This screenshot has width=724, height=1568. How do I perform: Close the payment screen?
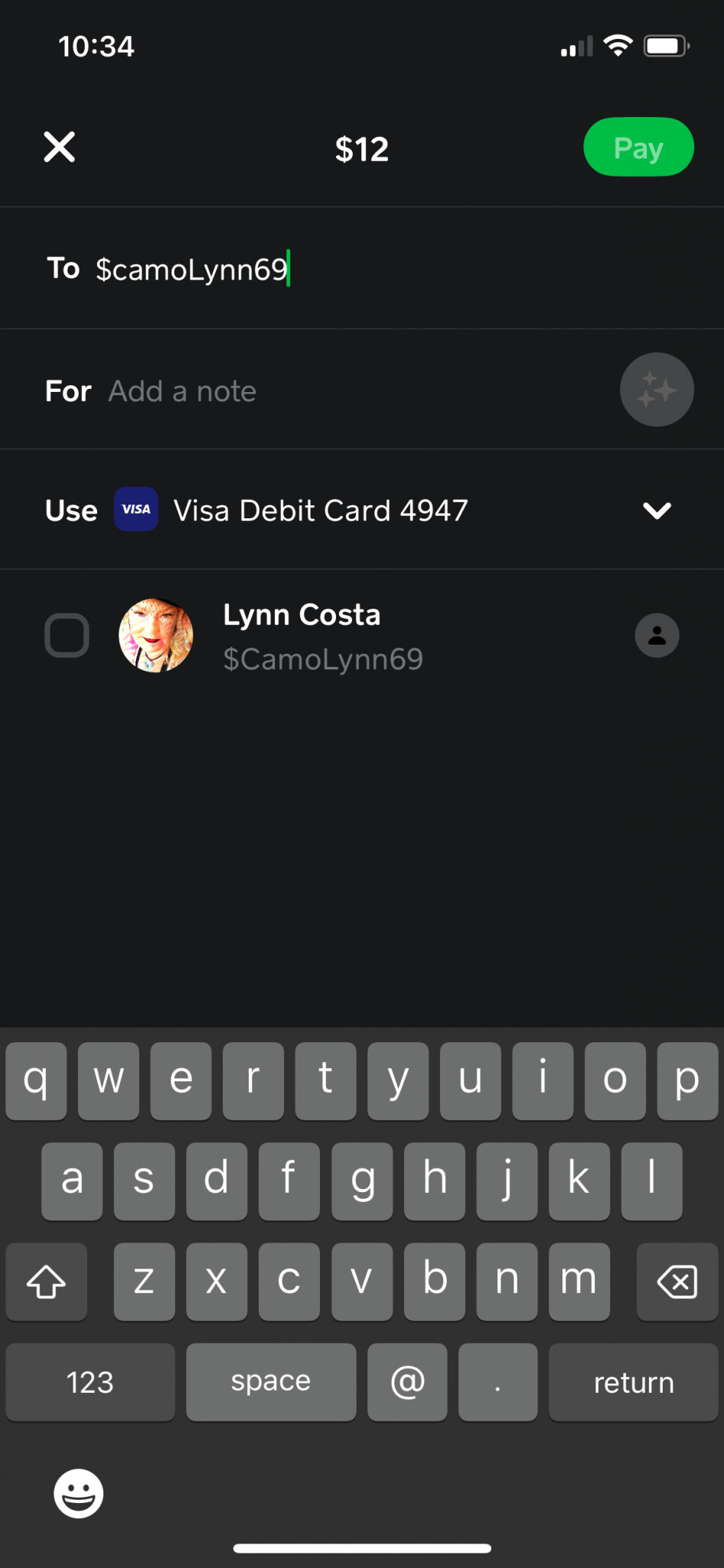(59, 147)
